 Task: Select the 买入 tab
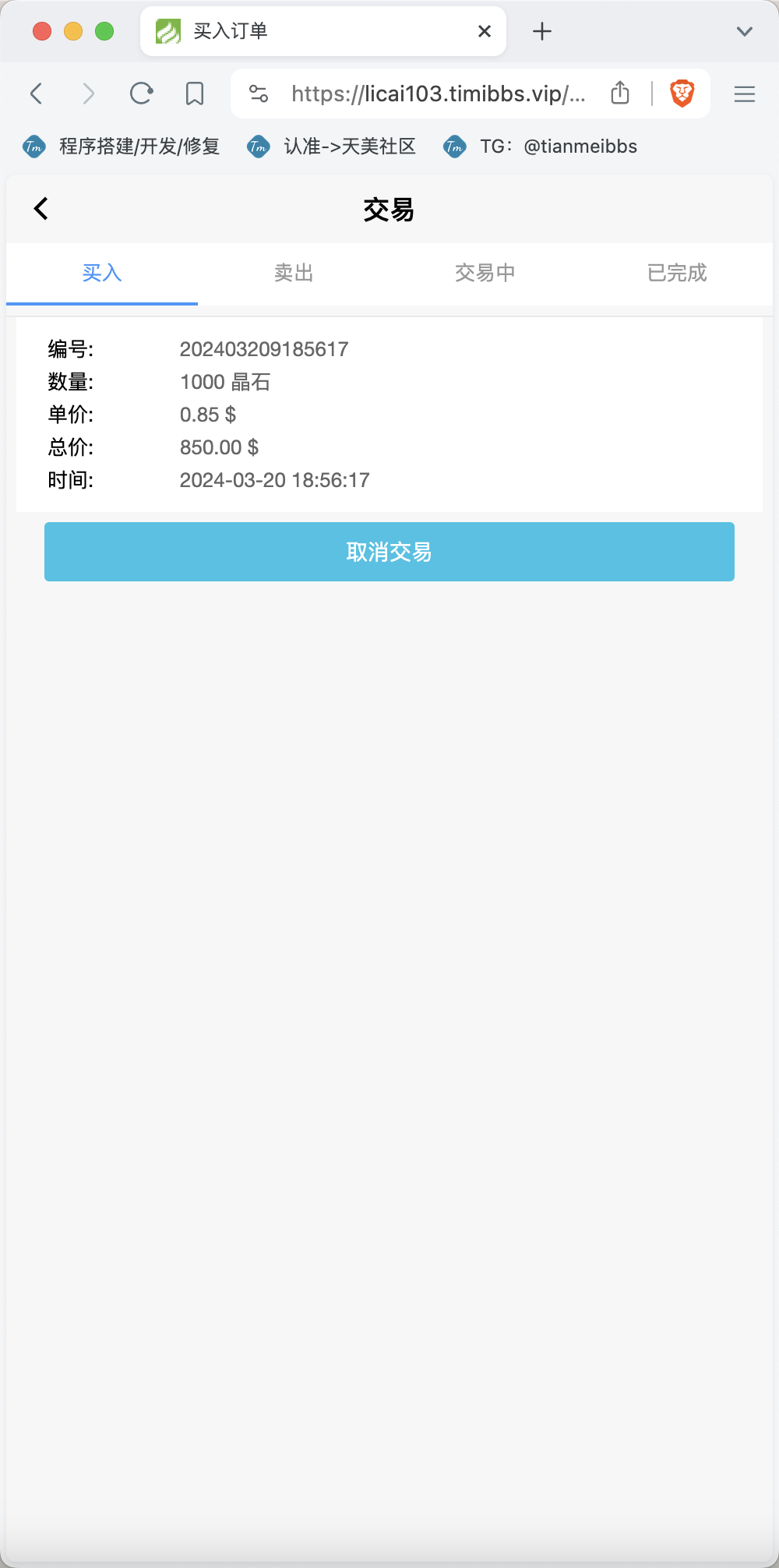pyautogui.click(x=102, y=273)
